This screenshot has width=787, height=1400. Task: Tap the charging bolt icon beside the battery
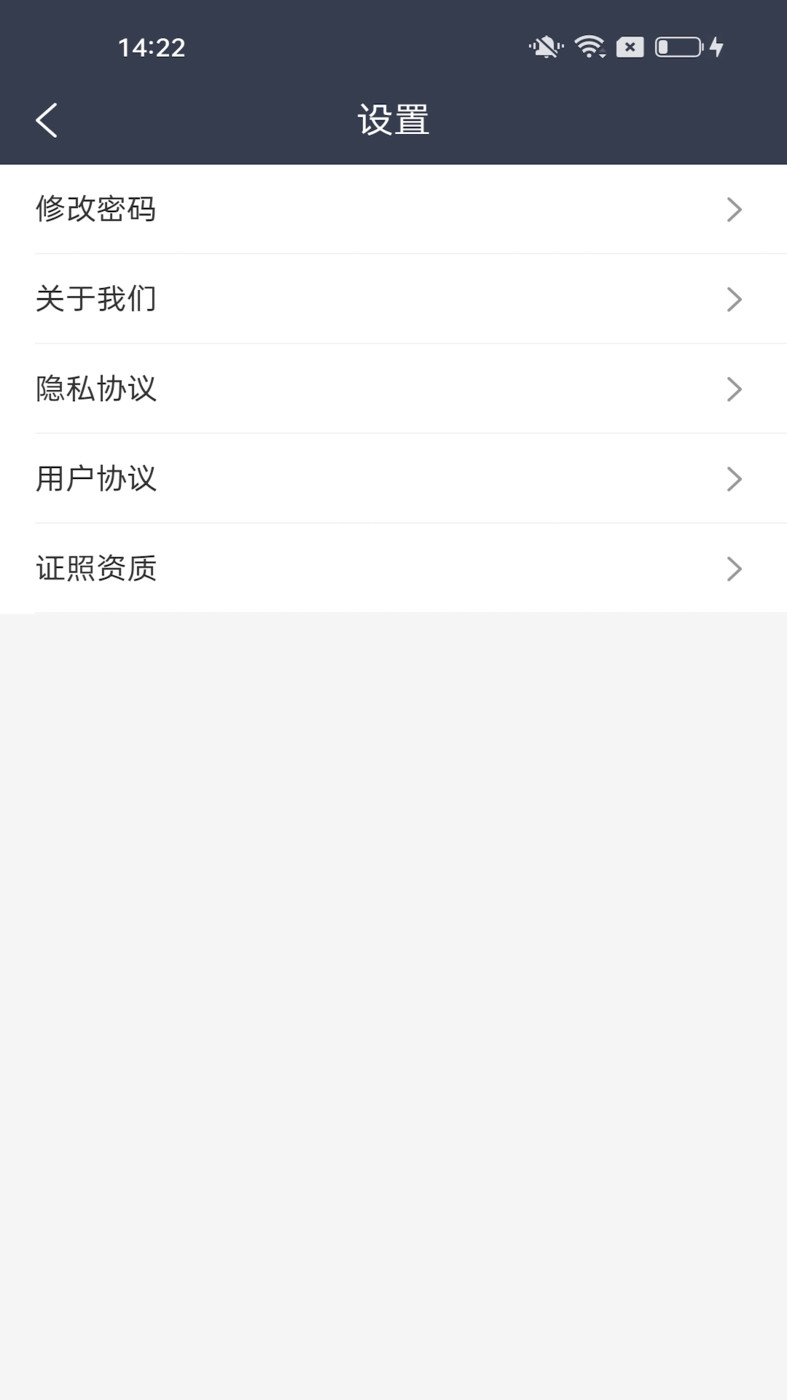click(x=716, y=46)
